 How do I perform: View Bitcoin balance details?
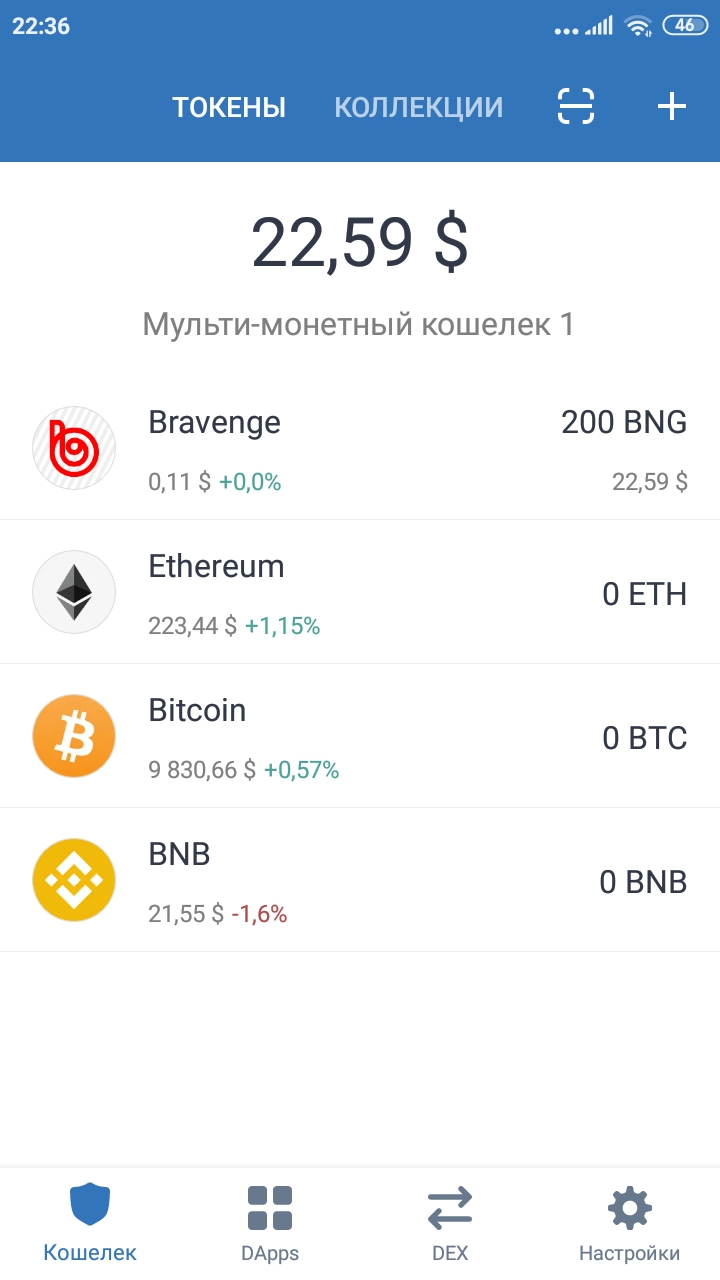360,736
